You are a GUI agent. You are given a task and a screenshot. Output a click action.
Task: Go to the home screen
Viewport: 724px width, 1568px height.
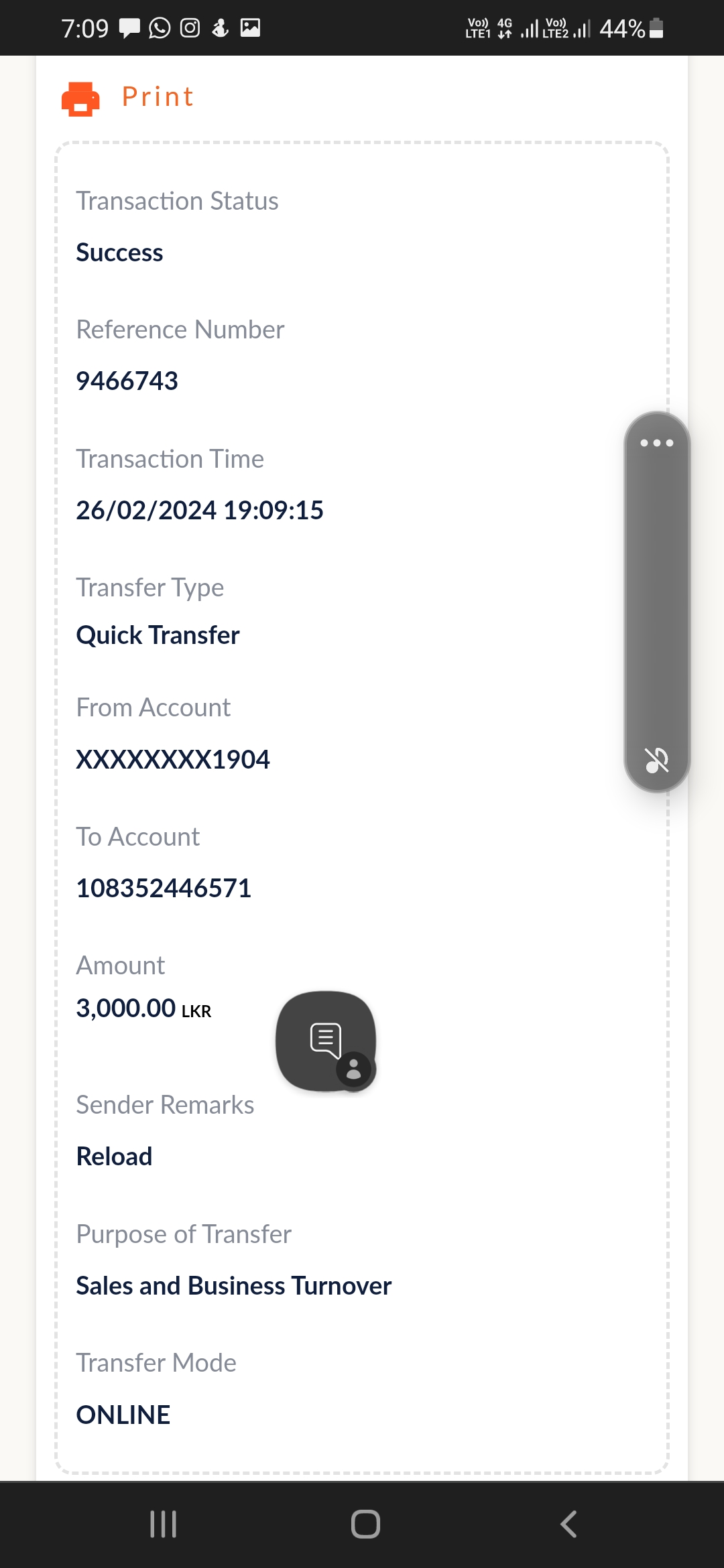click(365, 1524)
